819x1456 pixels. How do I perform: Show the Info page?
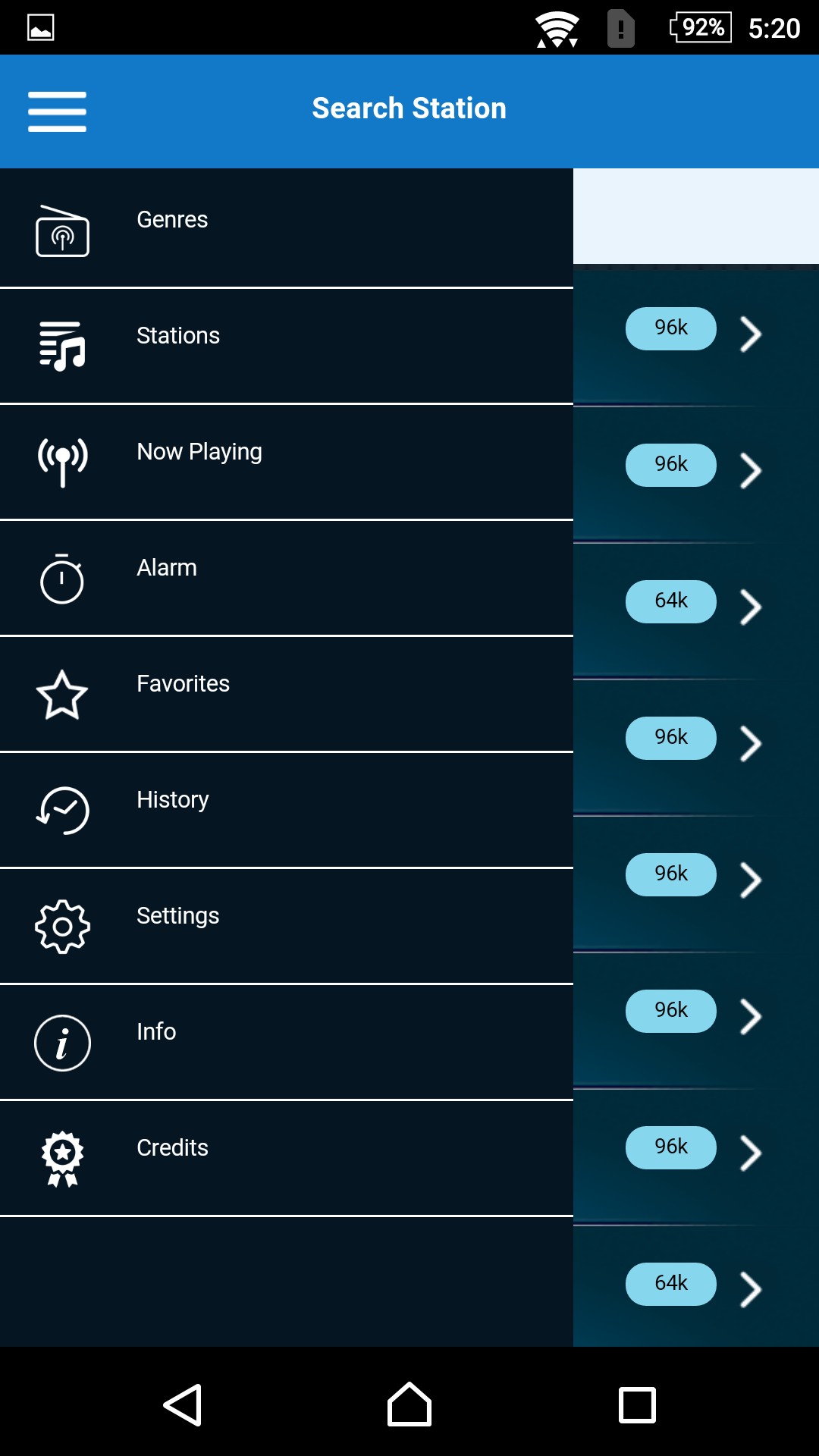coord(286,1042)
